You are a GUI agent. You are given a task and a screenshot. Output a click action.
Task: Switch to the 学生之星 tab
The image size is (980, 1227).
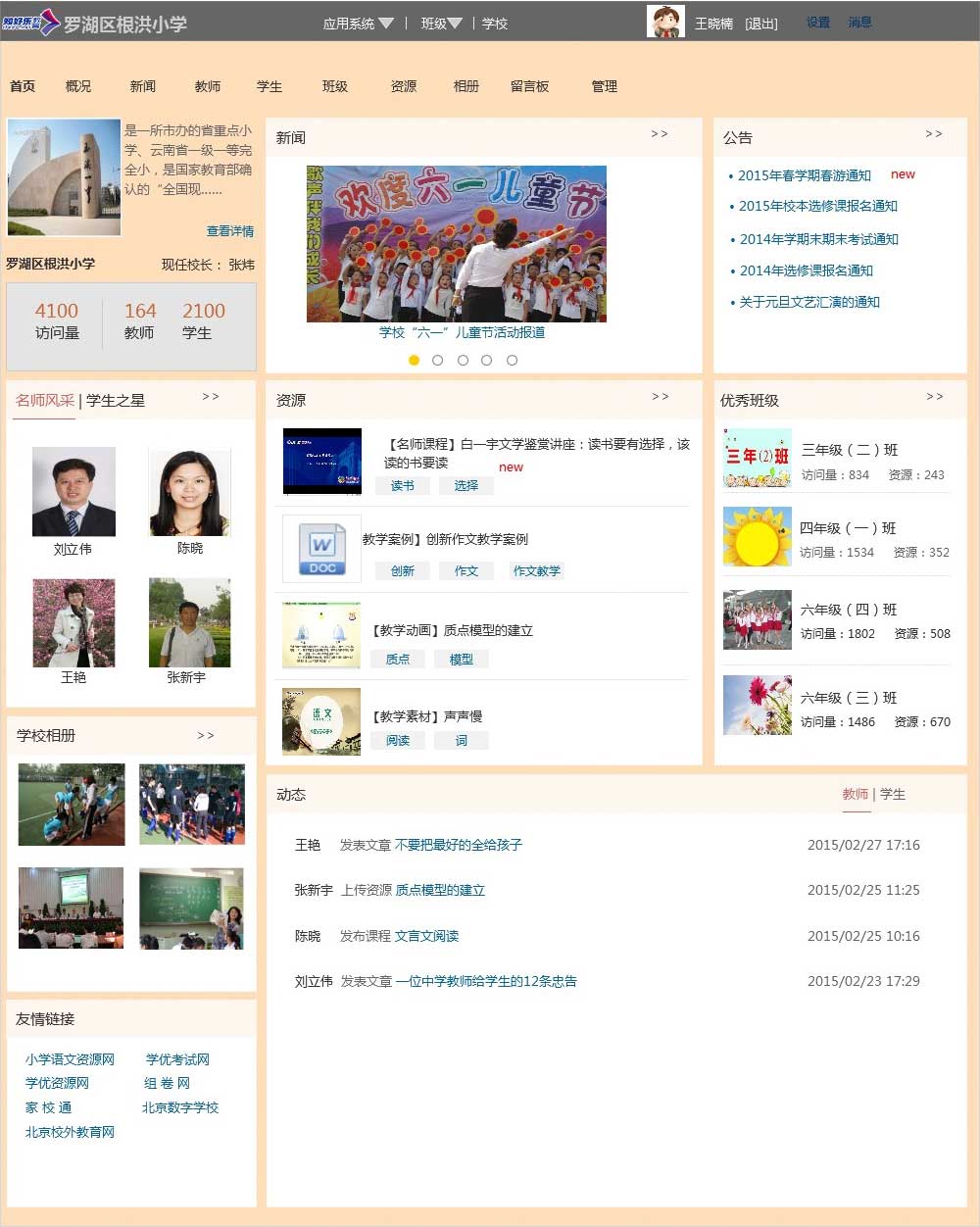point(116,400)
